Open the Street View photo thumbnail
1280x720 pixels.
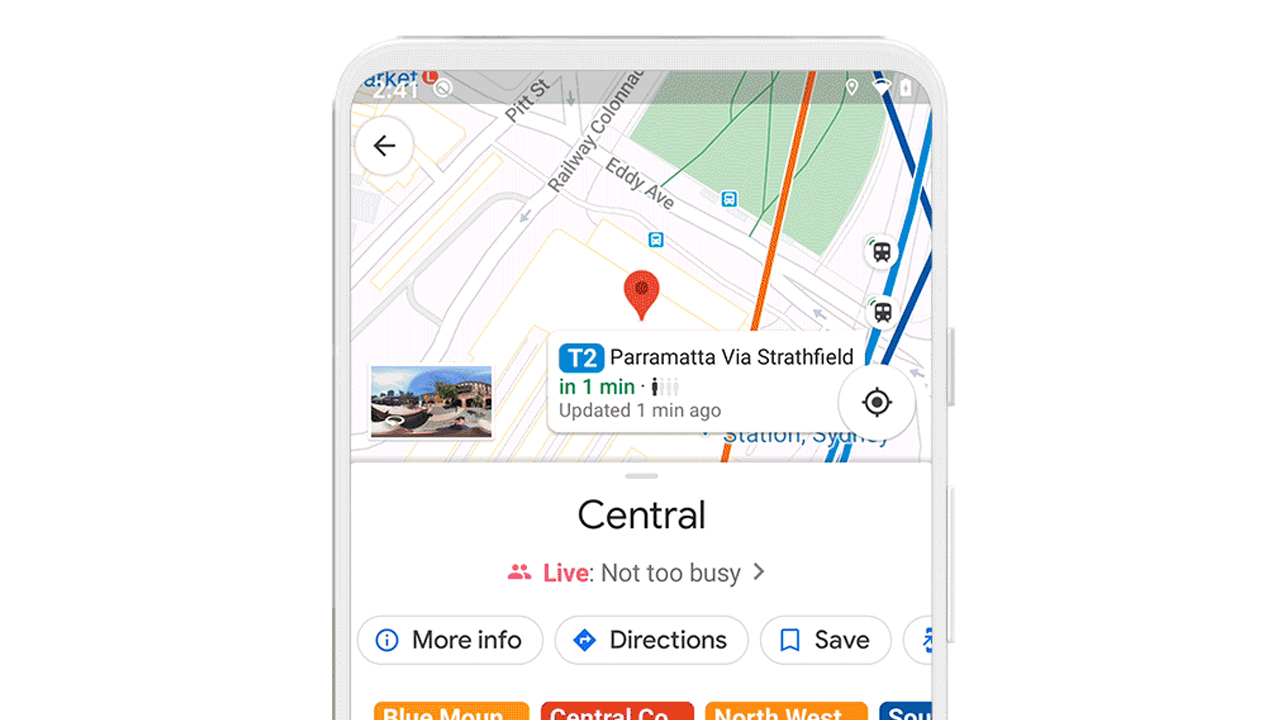coord(431,402)
